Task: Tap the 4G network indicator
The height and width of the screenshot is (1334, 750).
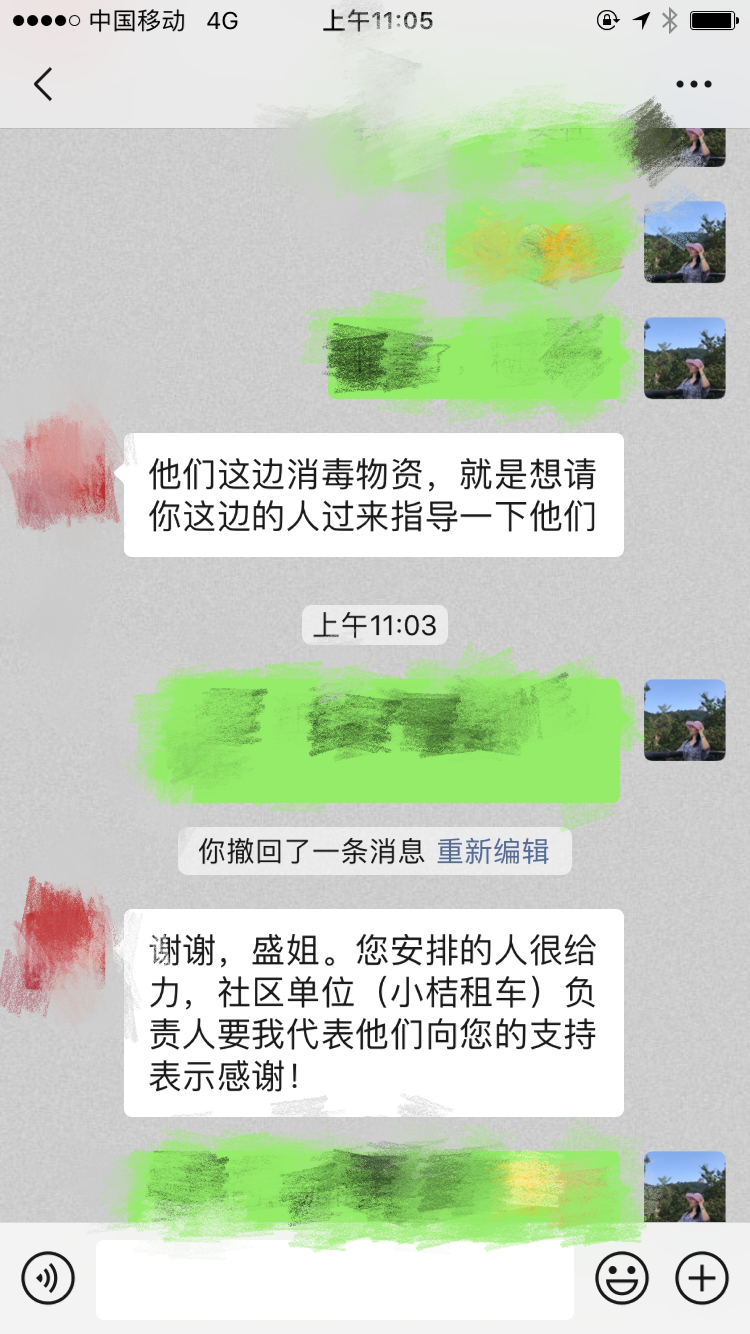Action: [x=222, y=19]
